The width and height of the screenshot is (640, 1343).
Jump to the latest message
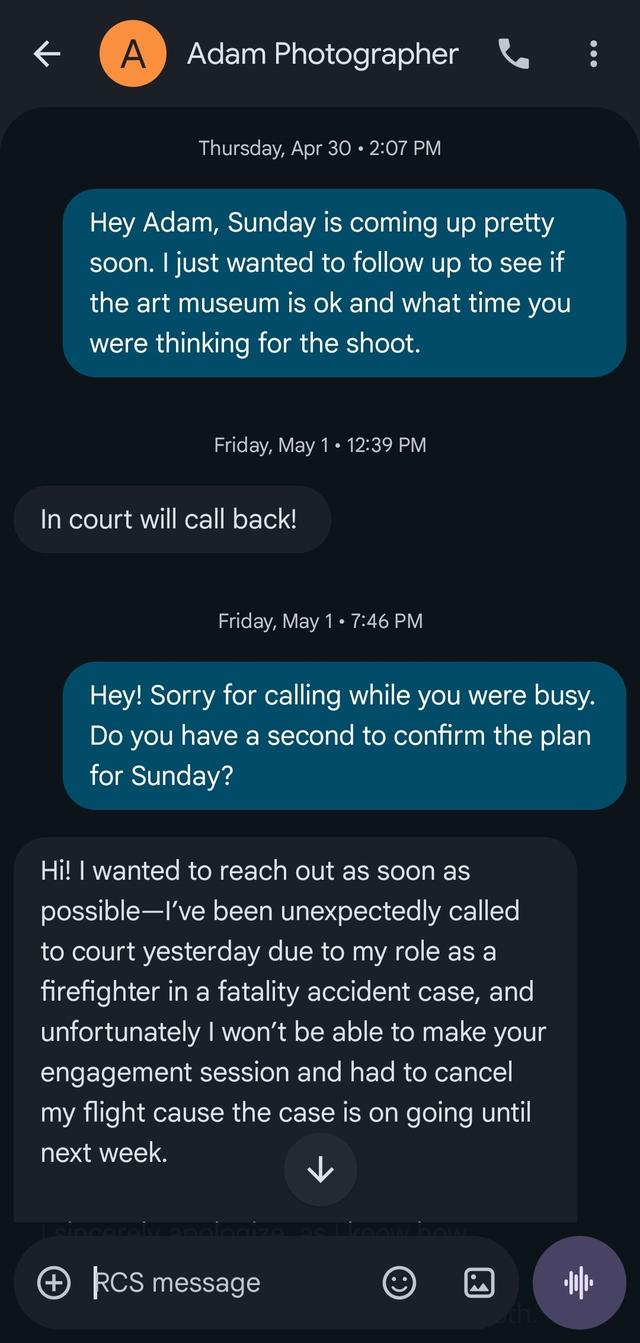click(x=320, y=1169)
